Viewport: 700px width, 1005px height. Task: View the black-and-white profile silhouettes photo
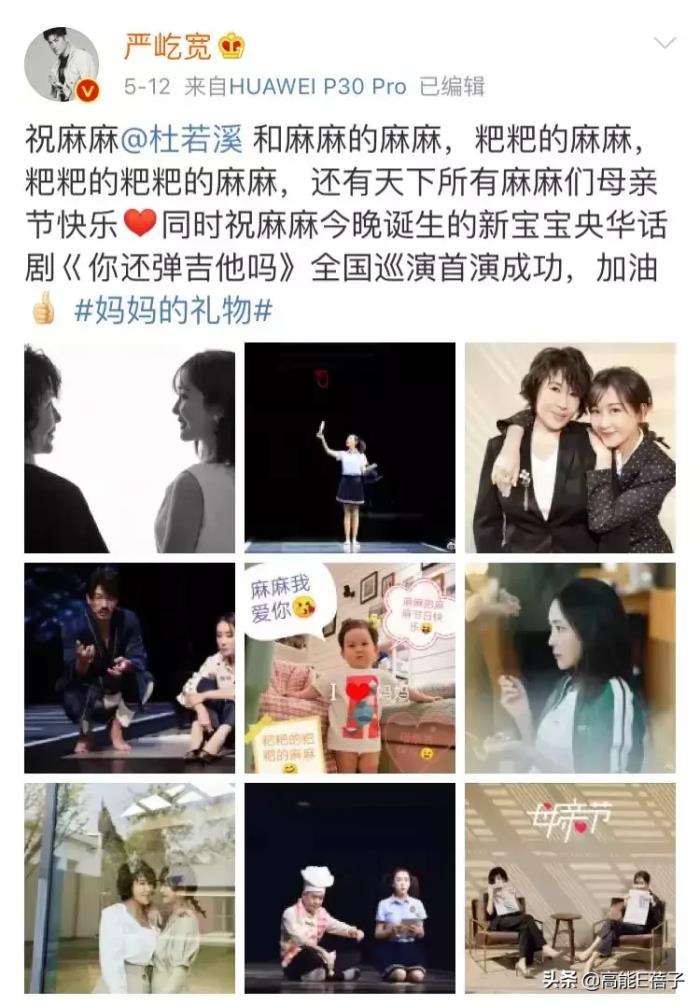pos(130,448)
